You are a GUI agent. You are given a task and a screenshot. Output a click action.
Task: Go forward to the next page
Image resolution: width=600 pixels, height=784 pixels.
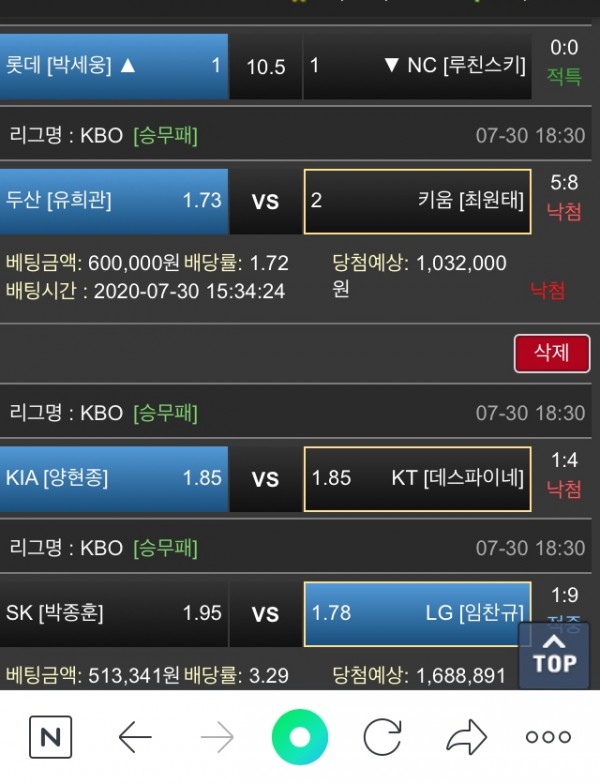point(217,738)
